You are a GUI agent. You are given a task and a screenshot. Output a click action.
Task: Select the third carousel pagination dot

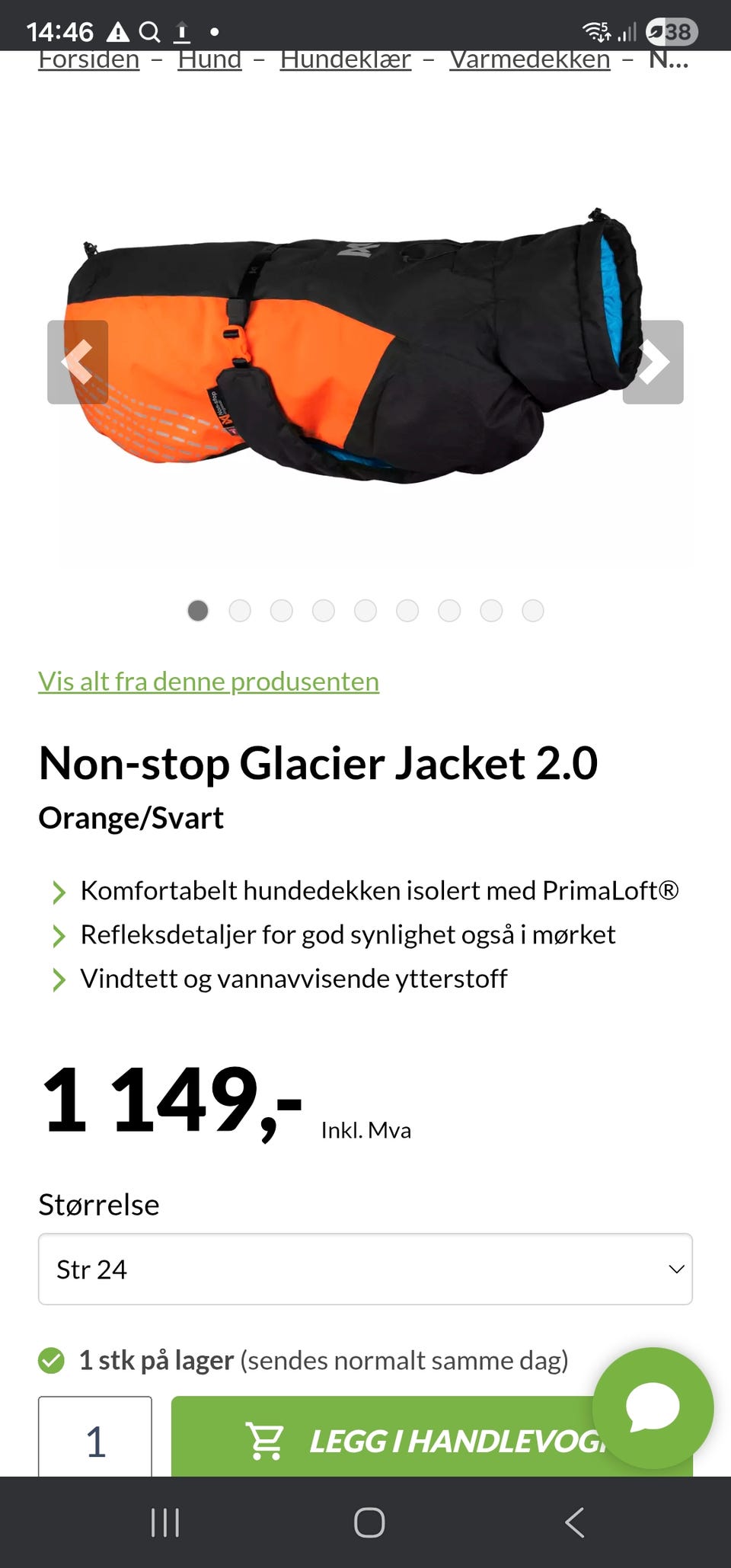282,610
